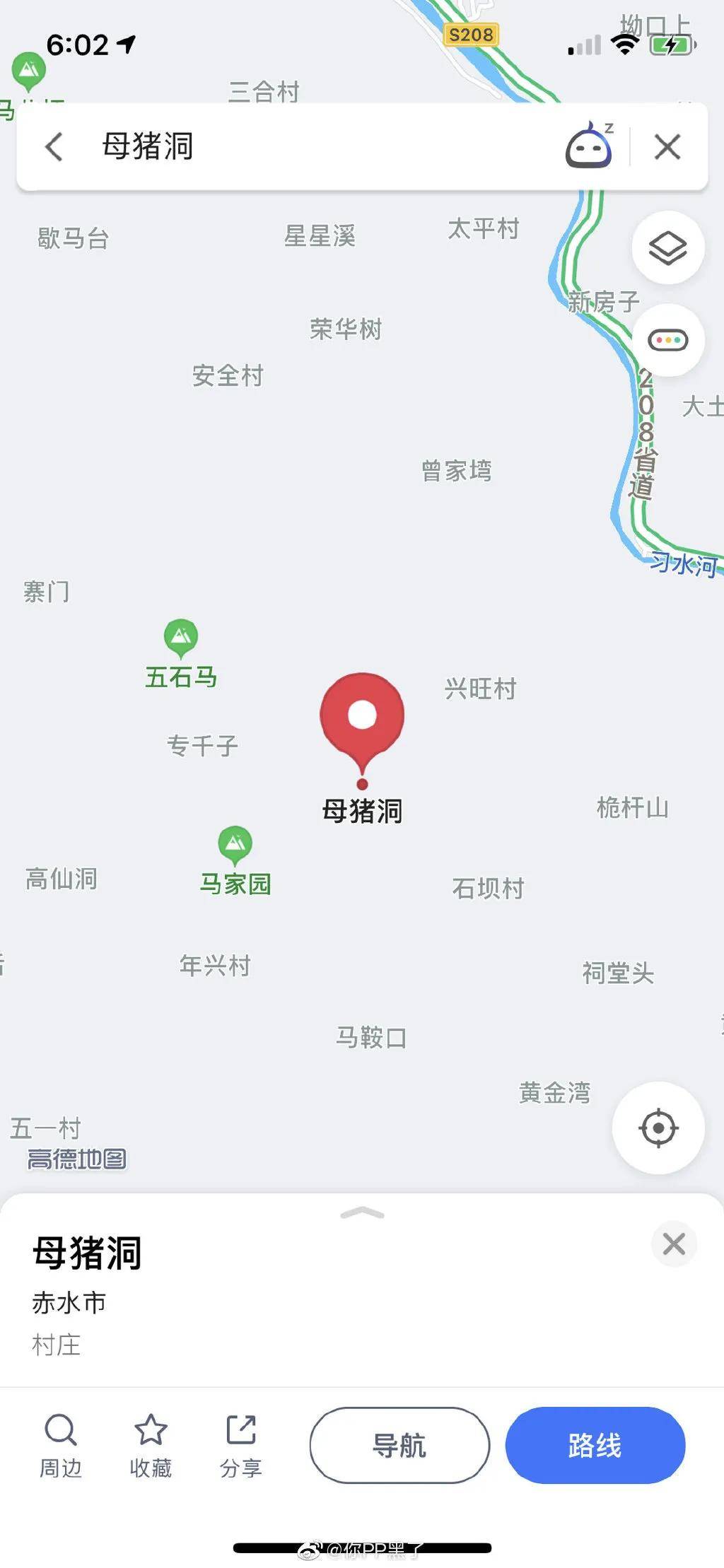Screen dimensions: 724x1568
Task: Tap the 赤水市 city label in the details card
Action: [x=68, y=1303]
